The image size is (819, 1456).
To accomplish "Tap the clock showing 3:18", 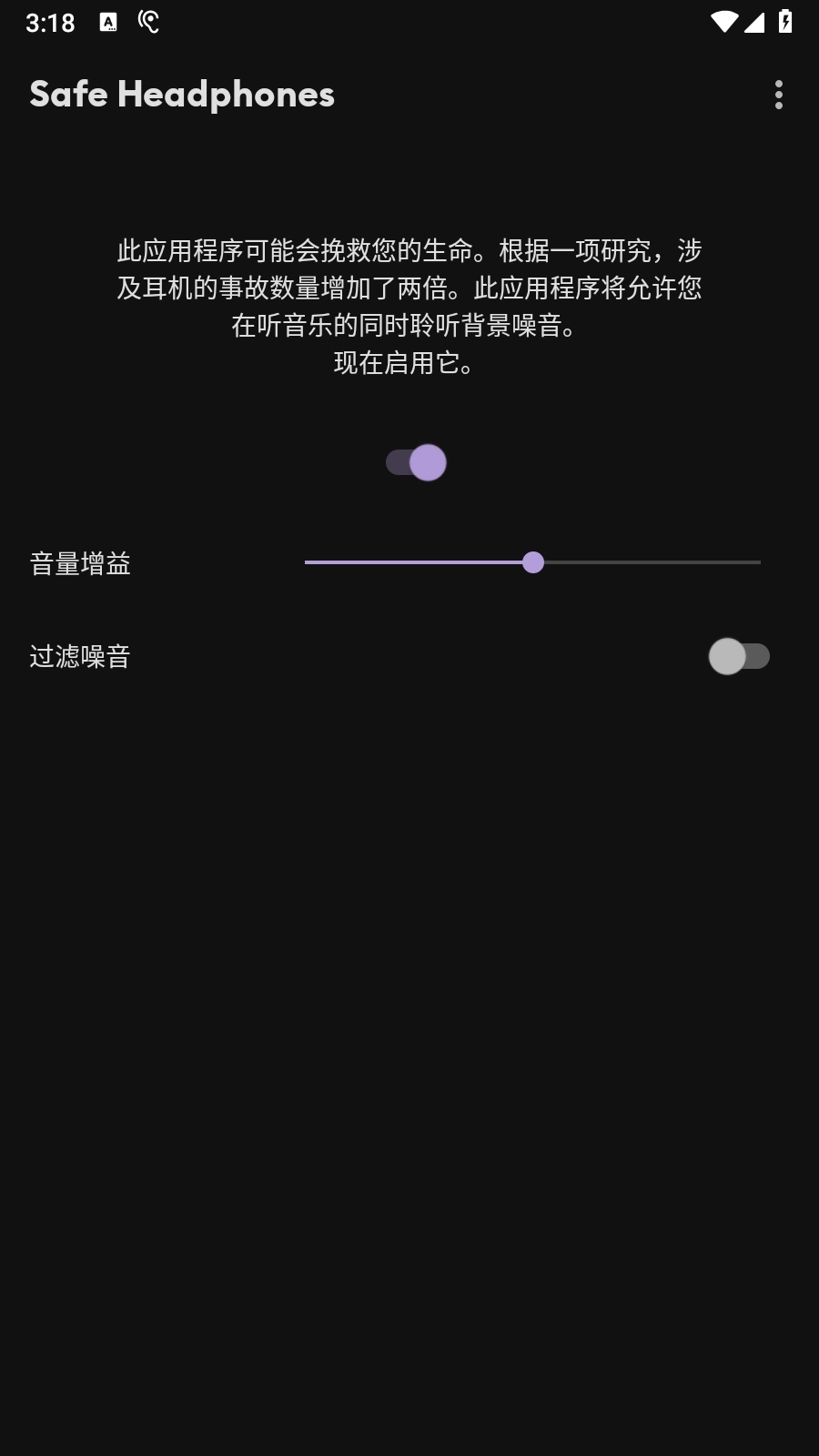I will pyautogui.click(x=52, y=22).
